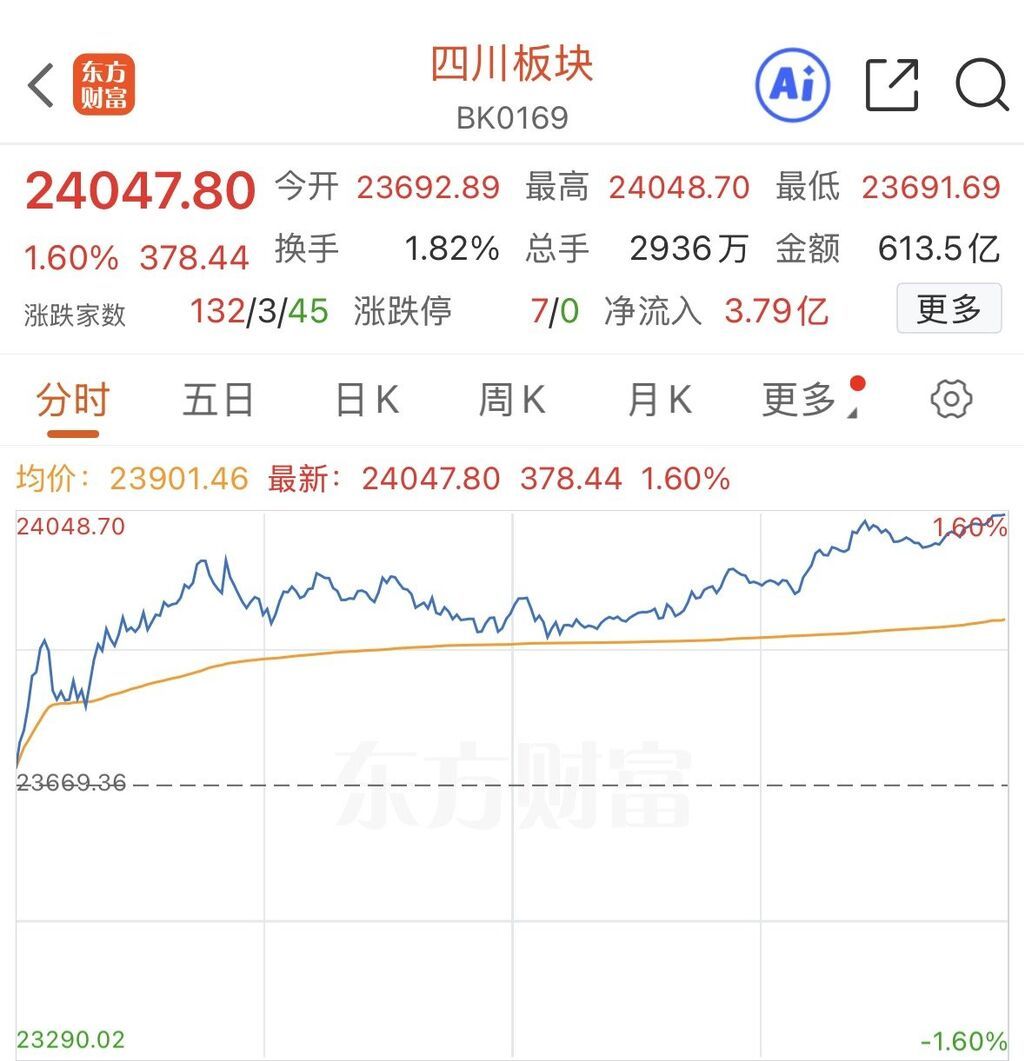Select the 分时 chart tab

[x=73, y=399]
